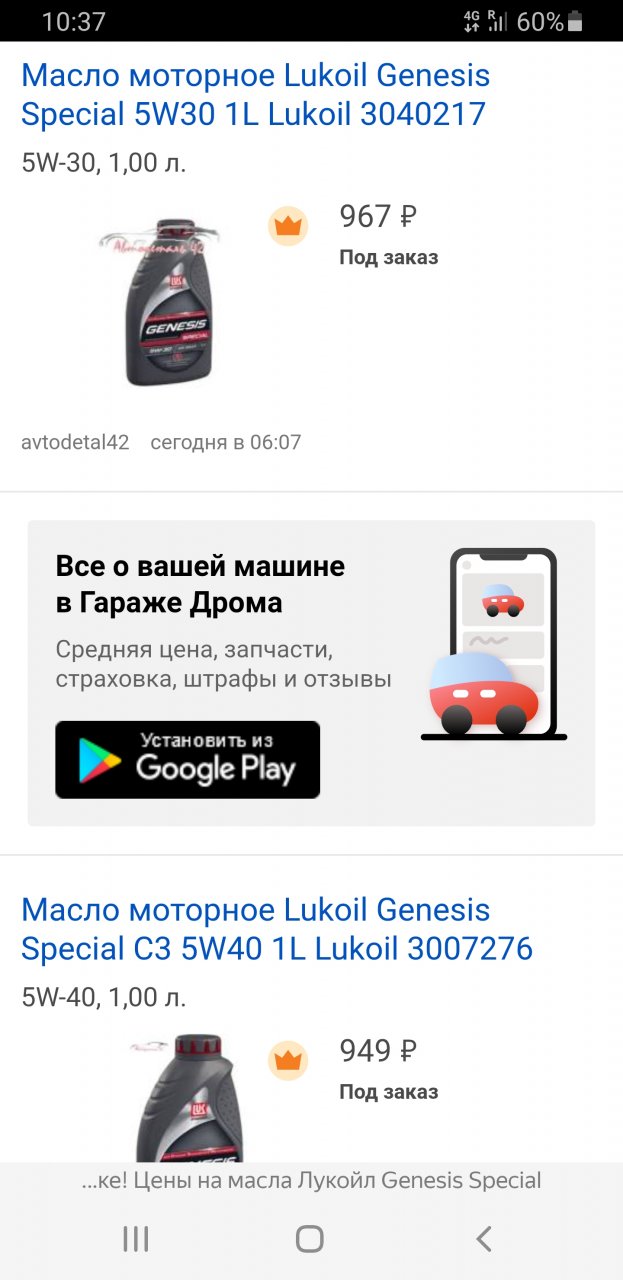
Task: Open Lukoil Genesis Special C3 5W40 listing title
Action: (x=276, y=929)
